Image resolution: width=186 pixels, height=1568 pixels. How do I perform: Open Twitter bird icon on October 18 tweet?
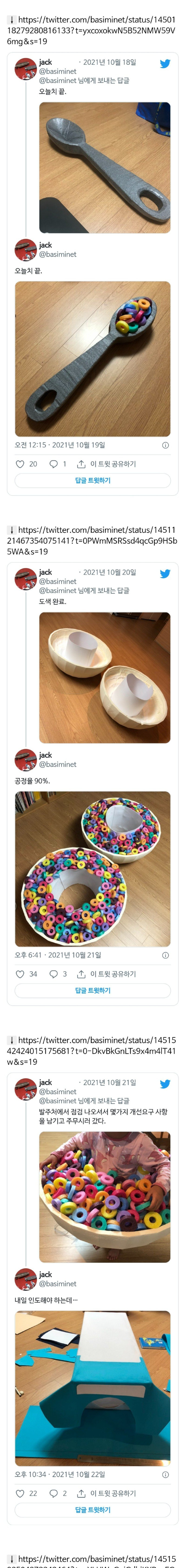click(x=165, y=63)
